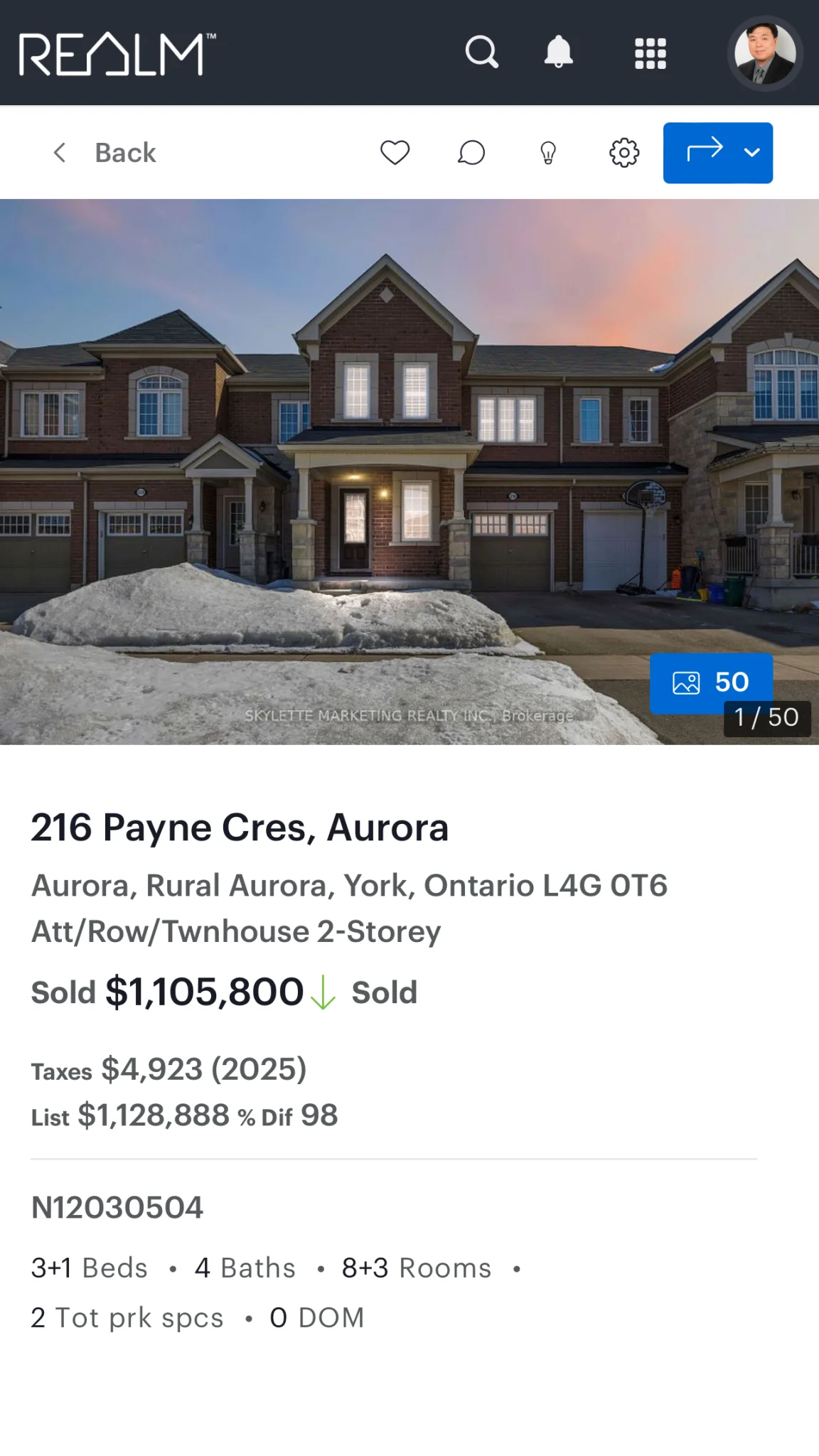The height and width of the screenshot is (1456, 819).
Task: Open the apps grid menu
Action: point(650,53)
